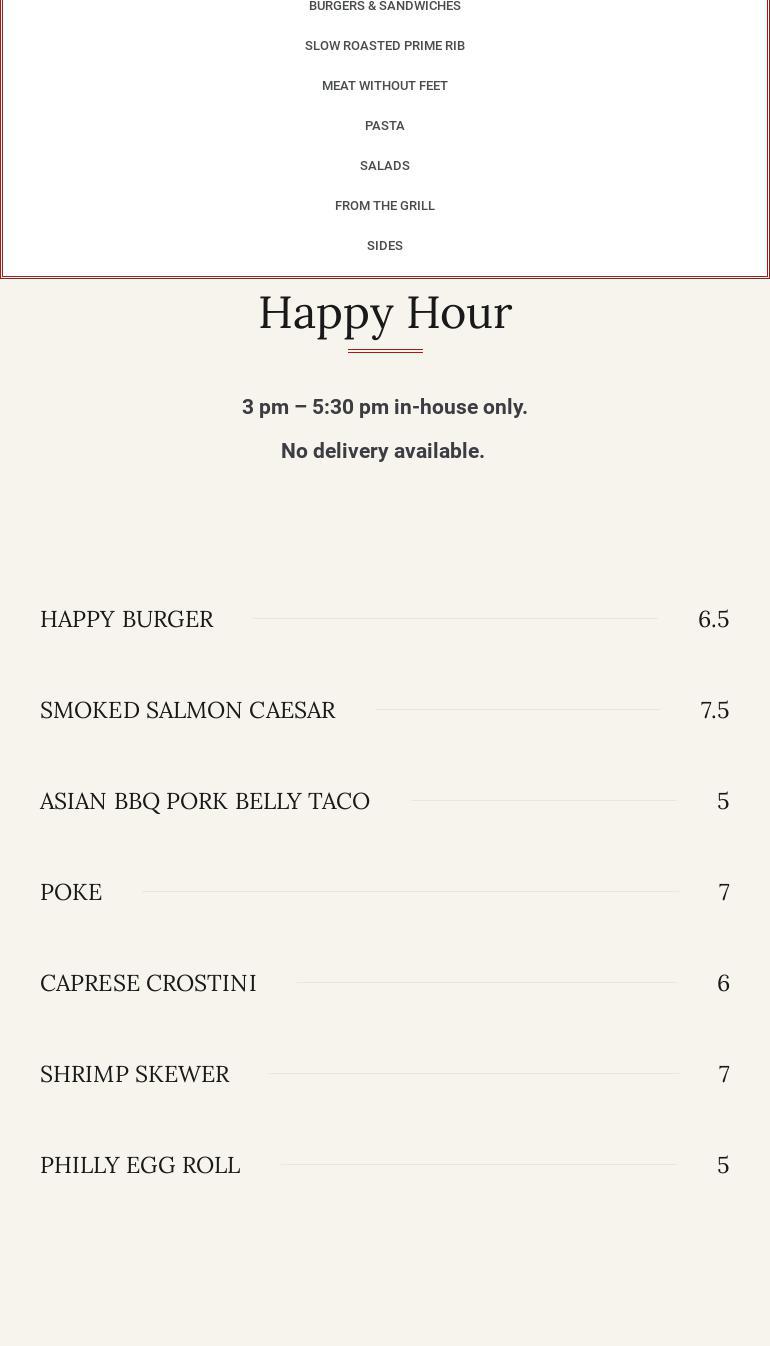Image resolution: width=770 pixels, height=1346 pixels.
Task: Go to Meat Without Feet section
Action: tap(385, 86)
